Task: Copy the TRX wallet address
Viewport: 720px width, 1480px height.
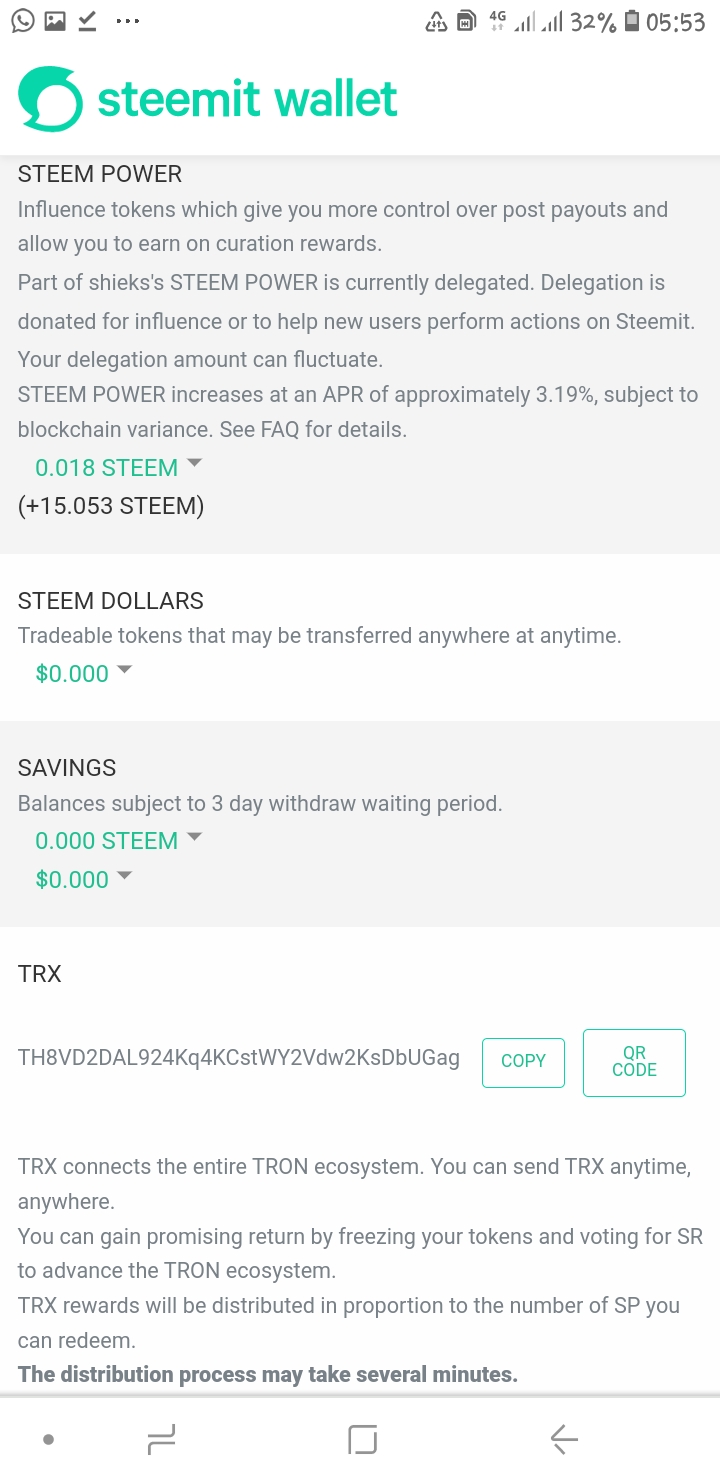Action: (523, 1062)
